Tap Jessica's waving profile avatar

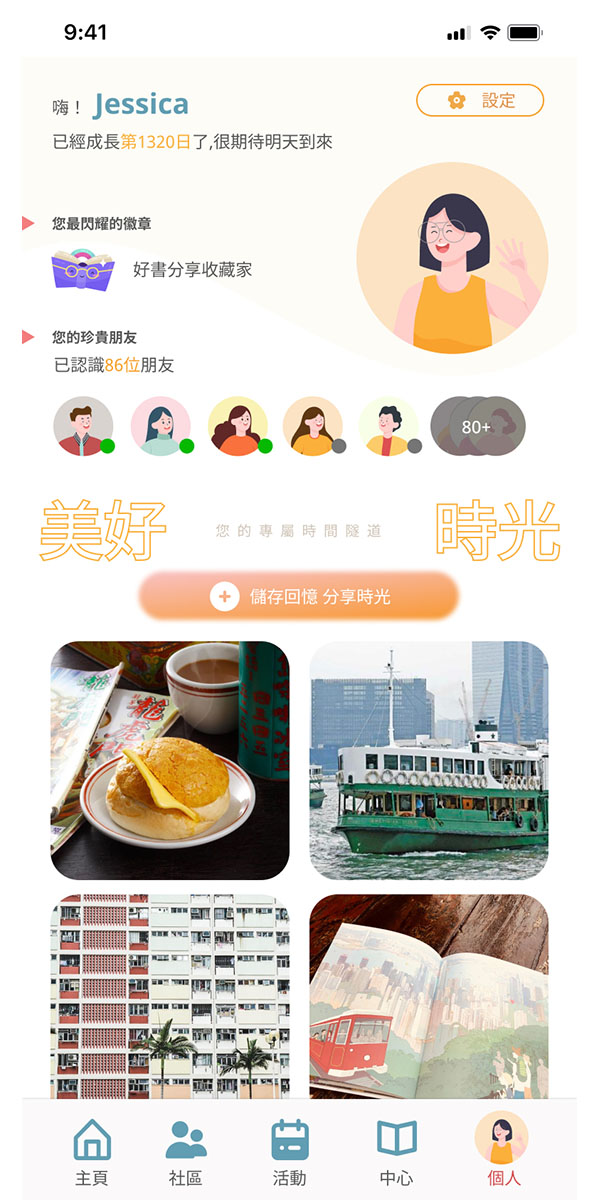(x=452, y=258)
